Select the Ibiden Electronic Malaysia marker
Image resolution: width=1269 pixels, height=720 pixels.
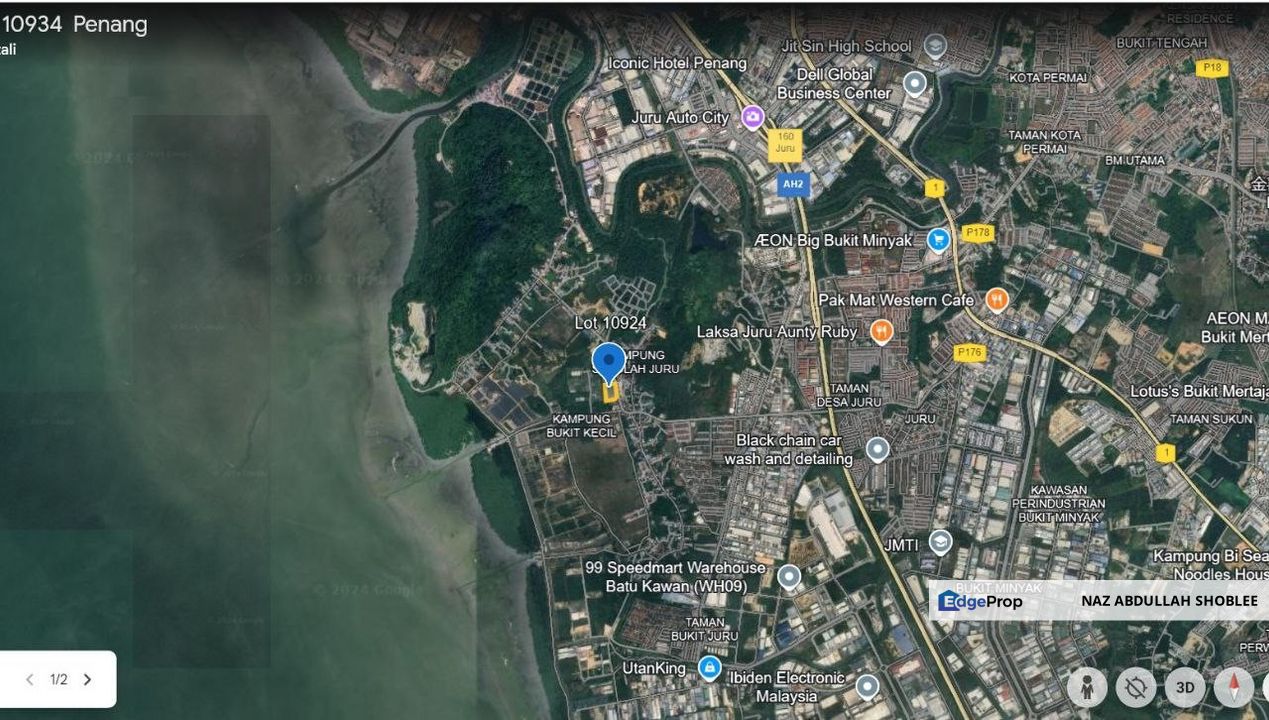coord(867,686)
